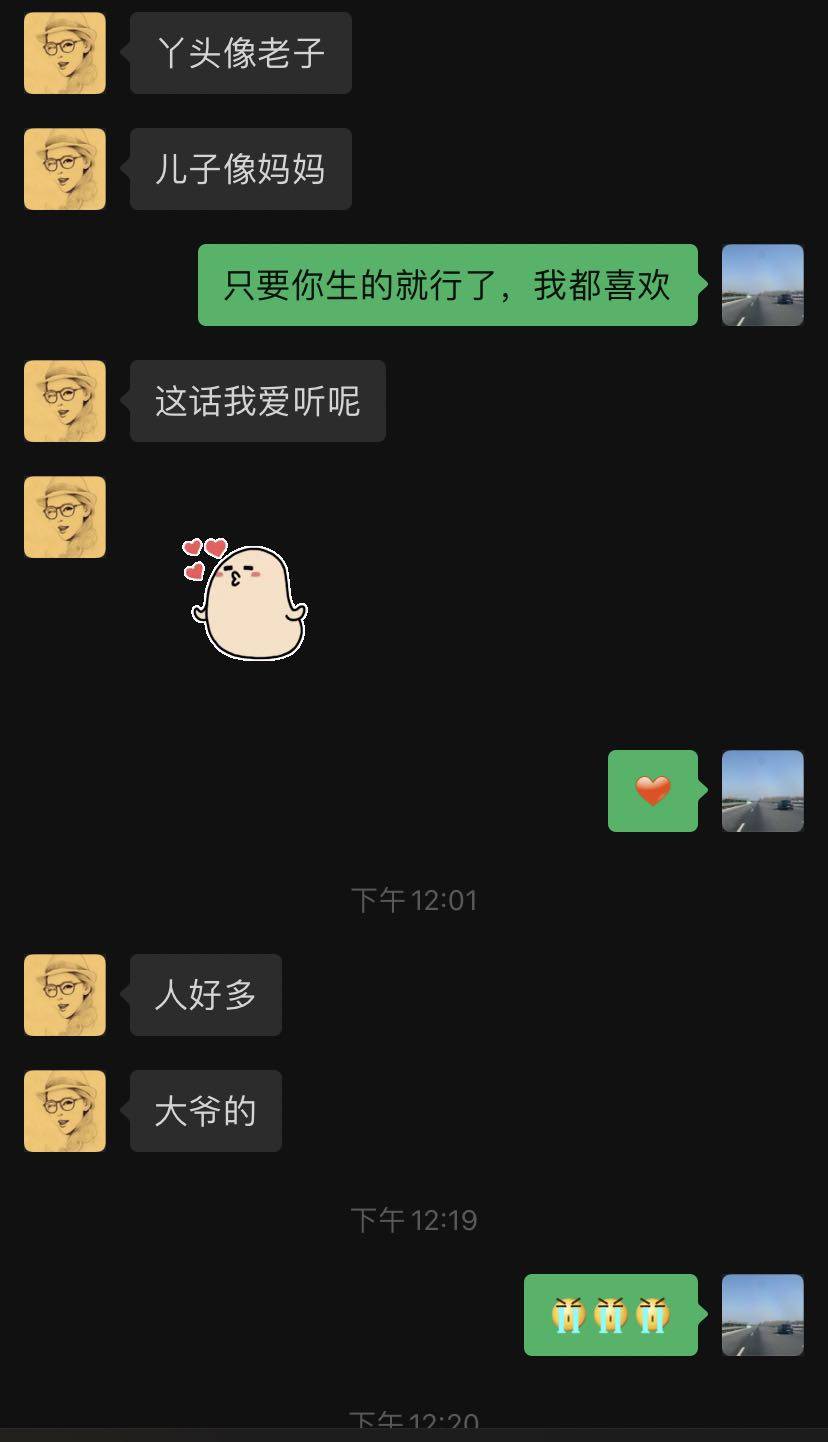Open contact avatar next to "人好多"
828x1442 pixels.
[65, 995]
